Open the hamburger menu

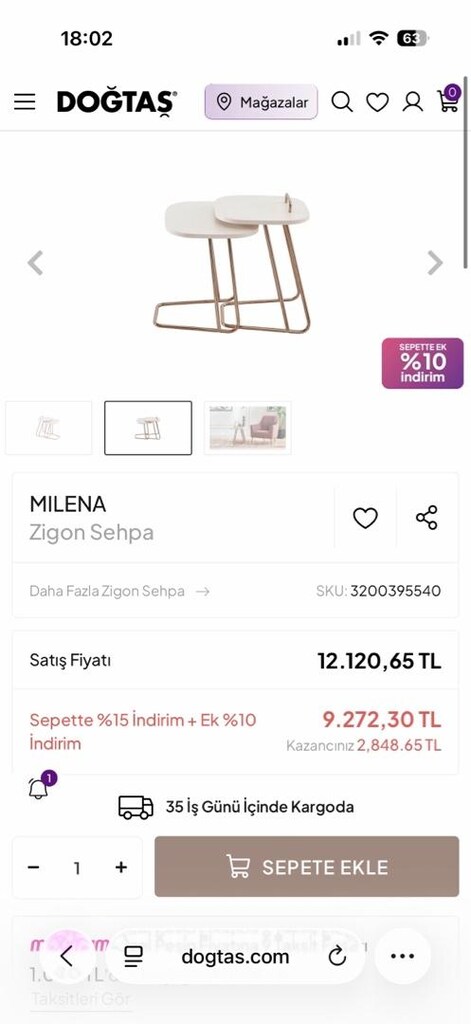pyautogui.click(x=25, y=102)
